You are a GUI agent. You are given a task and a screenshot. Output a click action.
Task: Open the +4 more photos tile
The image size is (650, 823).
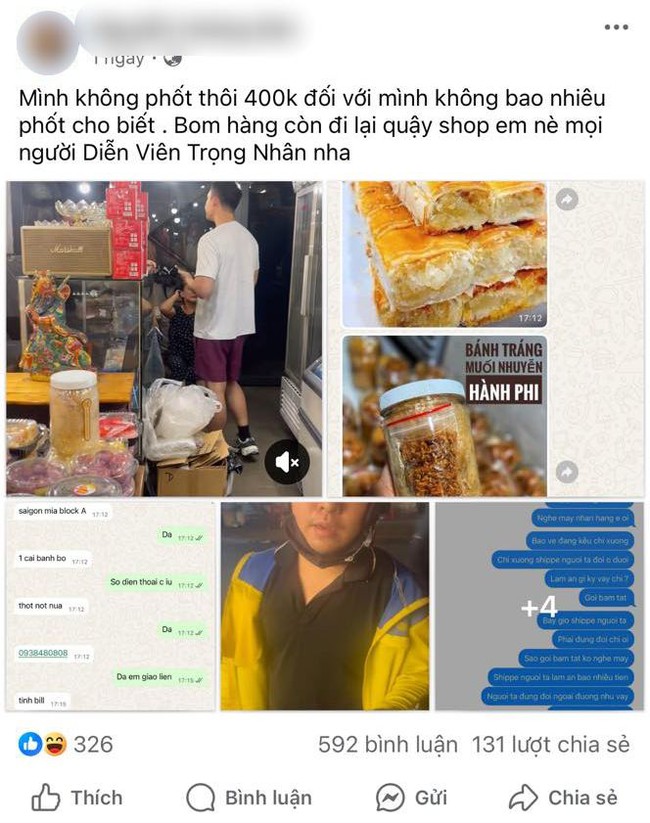539,606
